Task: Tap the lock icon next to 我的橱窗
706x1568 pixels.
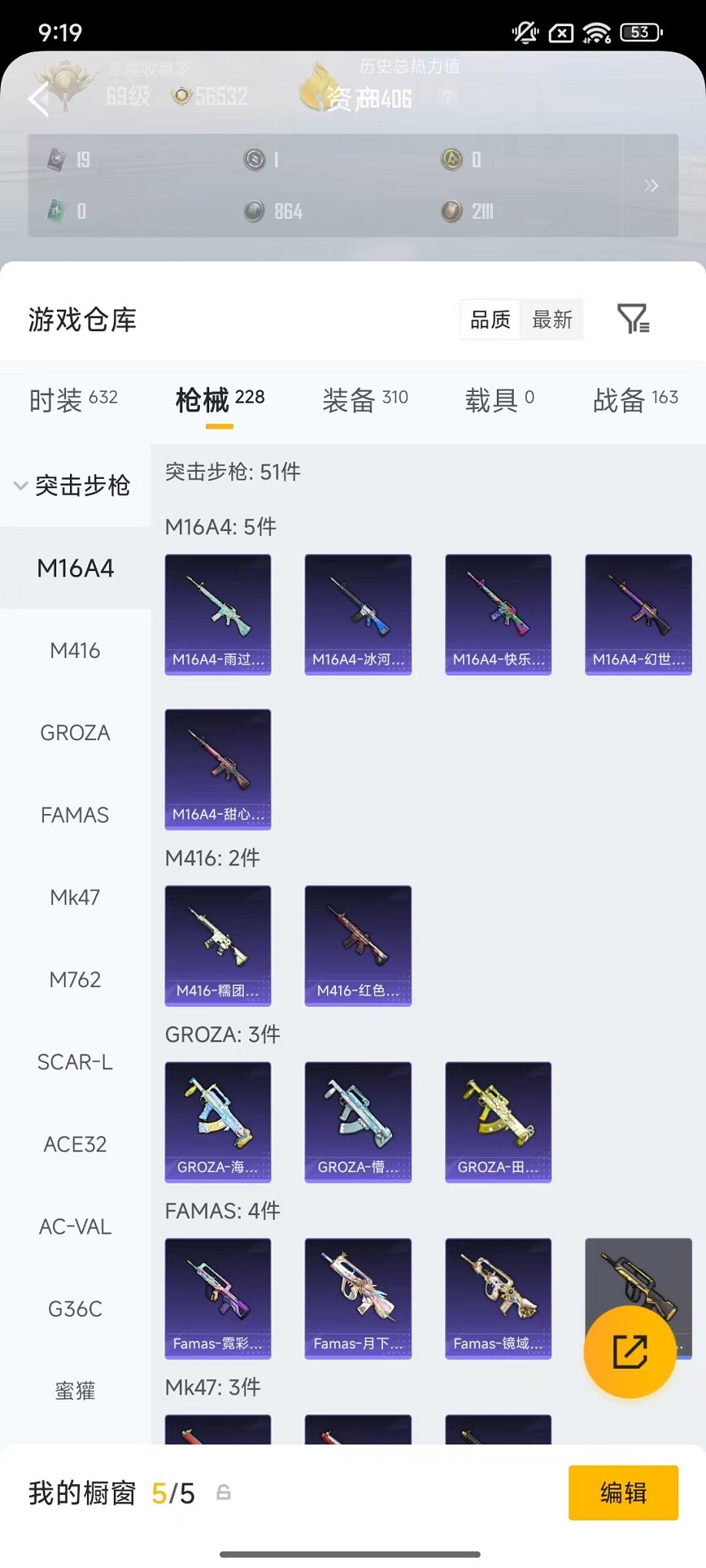Action: pyautogui.click(x=222, y=1493)
